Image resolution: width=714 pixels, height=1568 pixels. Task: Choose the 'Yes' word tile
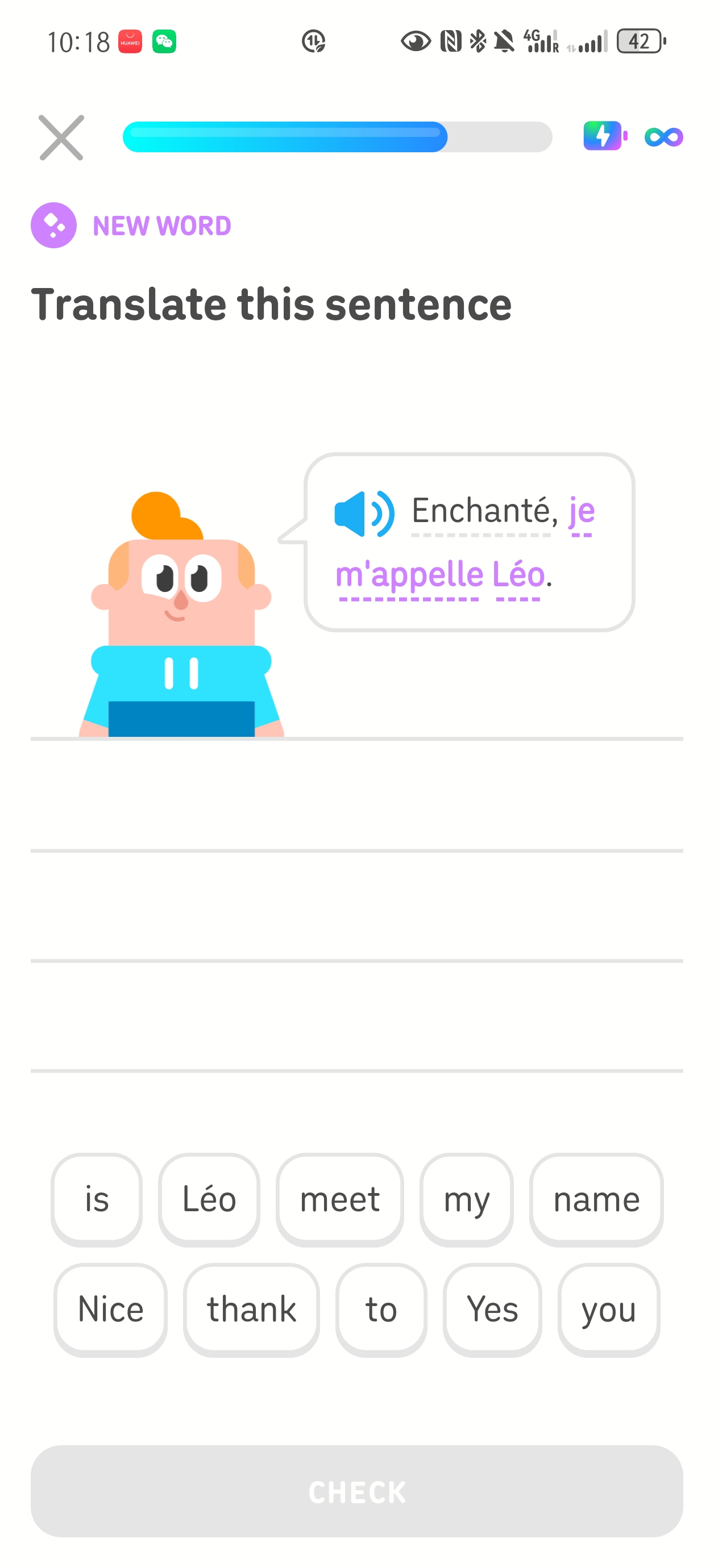tap(492, 1310)
